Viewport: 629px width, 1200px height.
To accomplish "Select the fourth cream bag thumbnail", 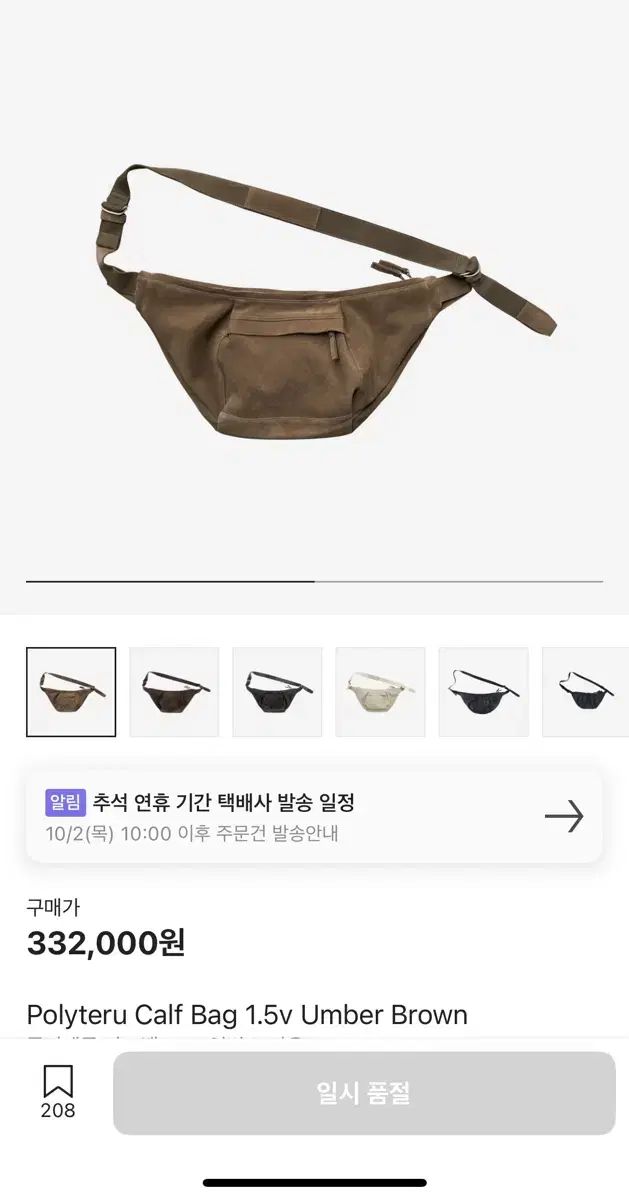I will click(380, 692).
